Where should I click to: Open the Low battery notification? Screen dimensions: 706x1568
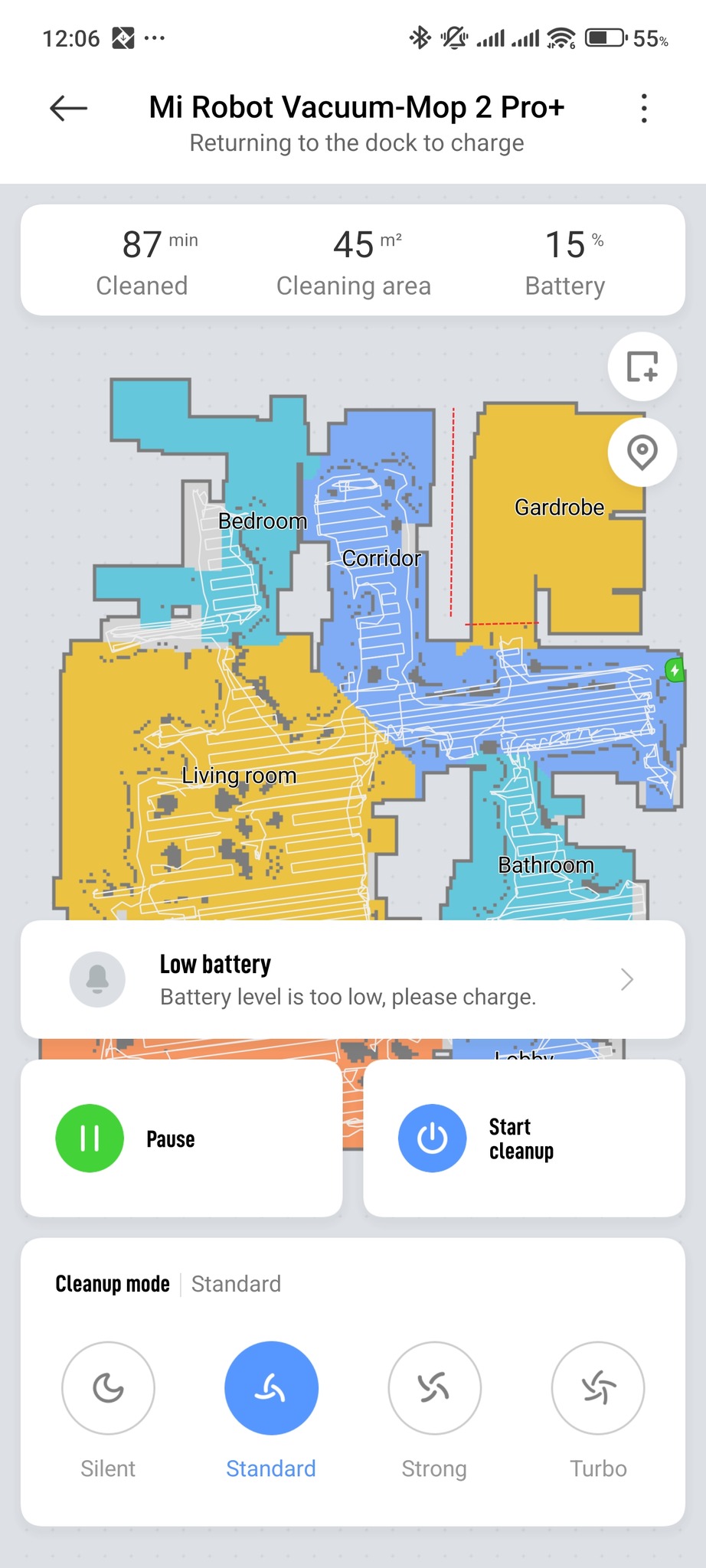352,980
